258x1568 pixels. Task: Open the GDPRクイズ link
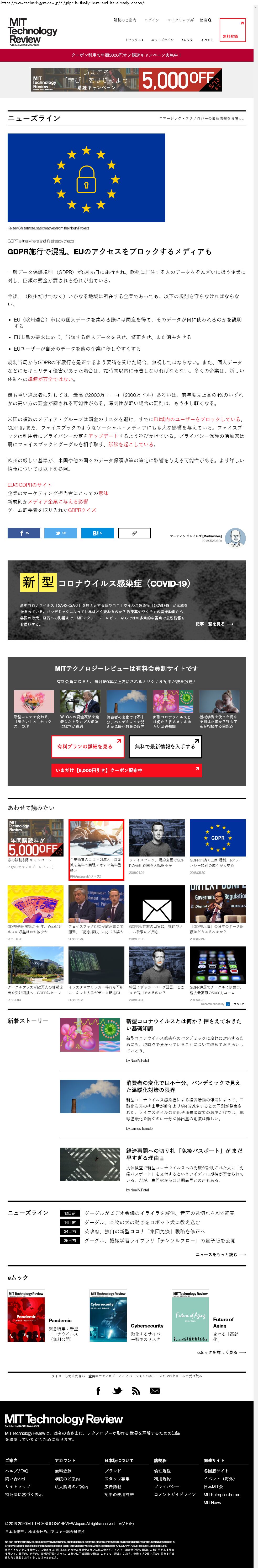(82, 510)
